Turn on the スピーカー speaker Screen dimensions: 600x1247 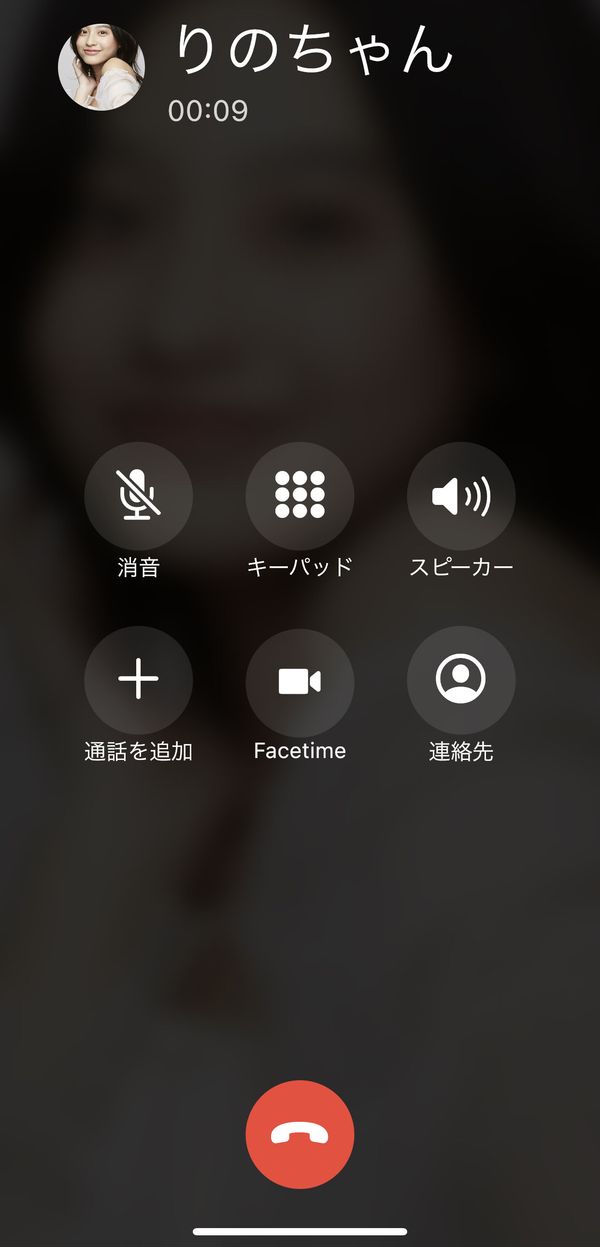461,496
